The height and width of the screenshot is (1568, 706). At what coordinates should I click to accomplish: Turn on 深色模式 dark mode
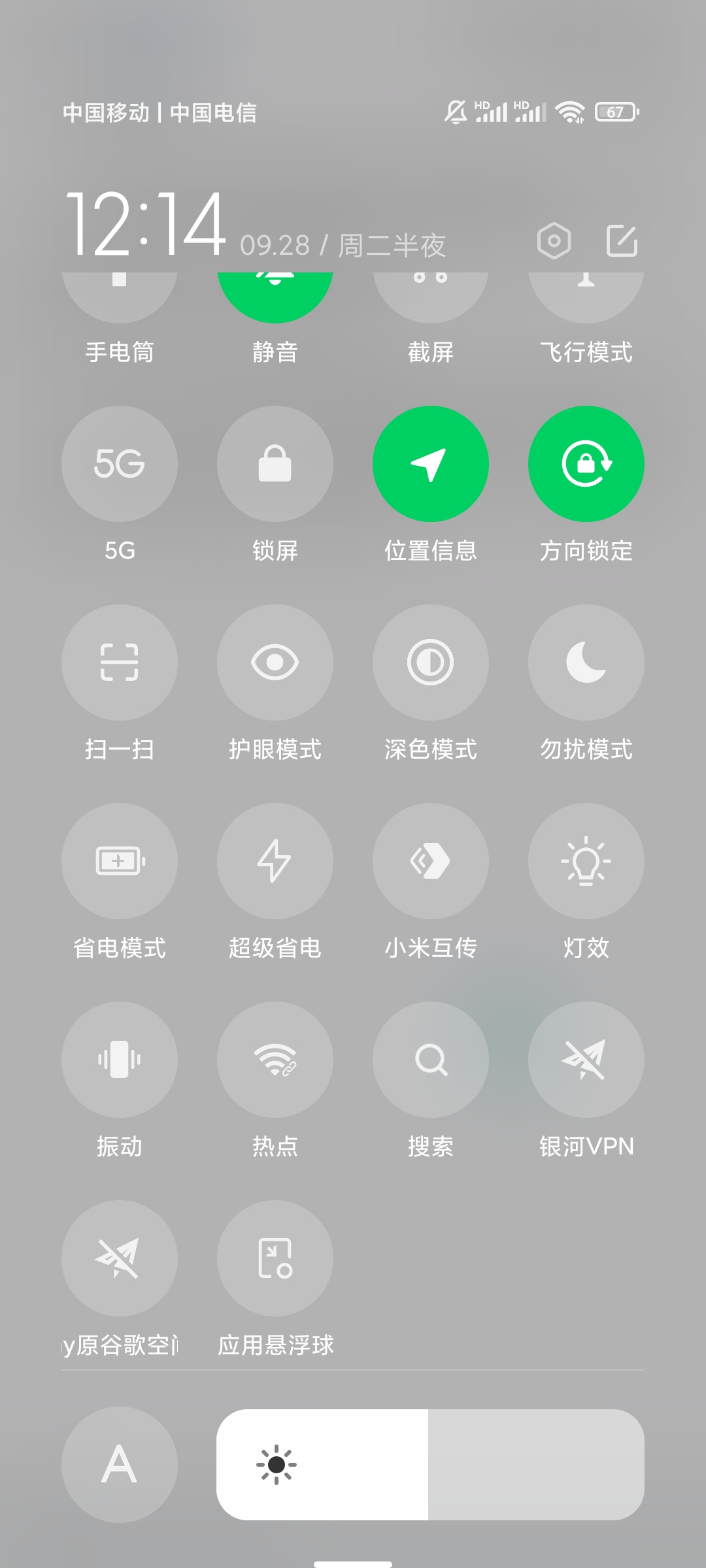(x=431, y=662)
